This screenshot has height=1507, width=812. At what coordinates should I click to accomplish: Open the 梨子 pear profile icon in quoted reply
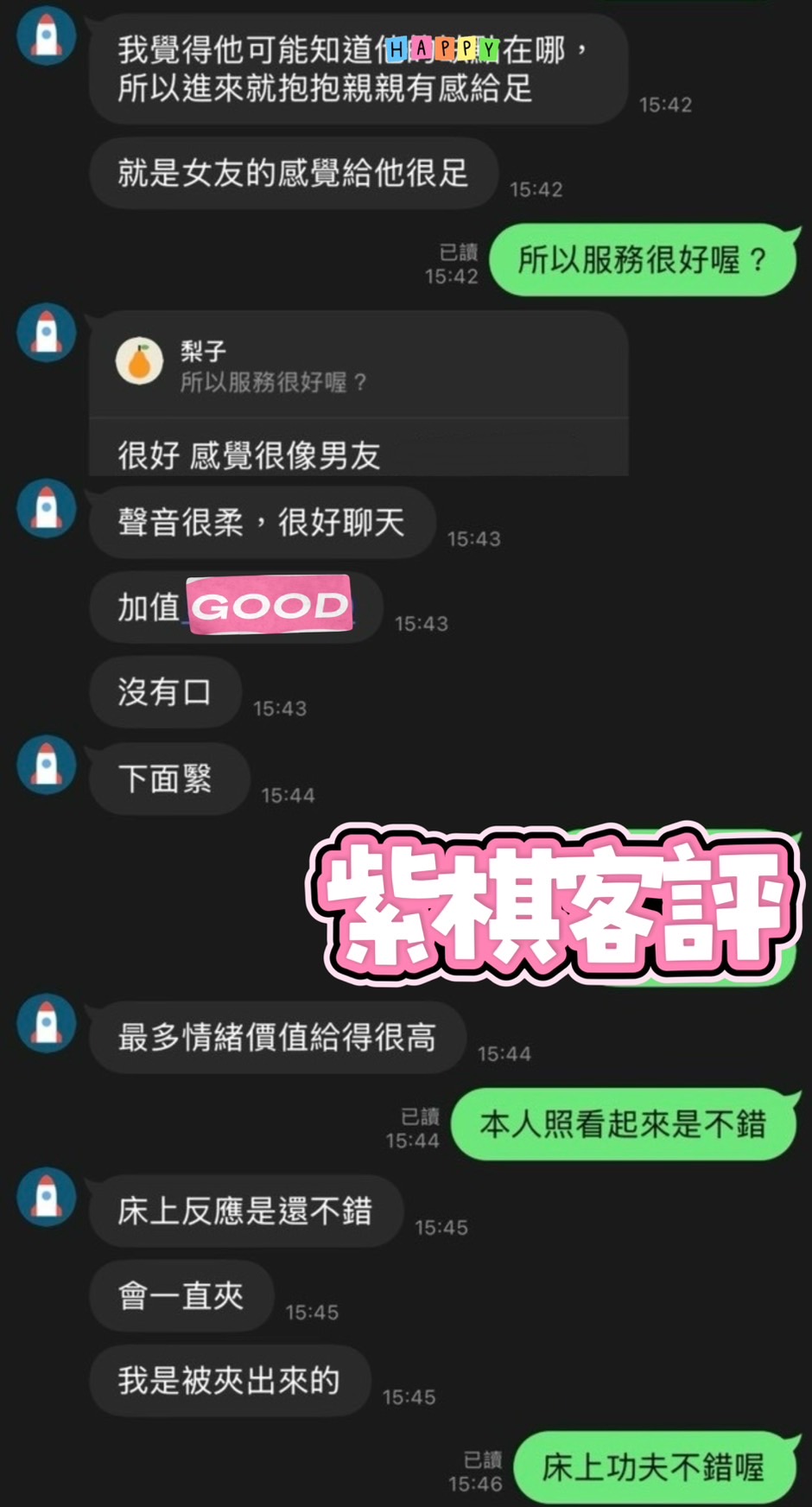pos(139,360)
